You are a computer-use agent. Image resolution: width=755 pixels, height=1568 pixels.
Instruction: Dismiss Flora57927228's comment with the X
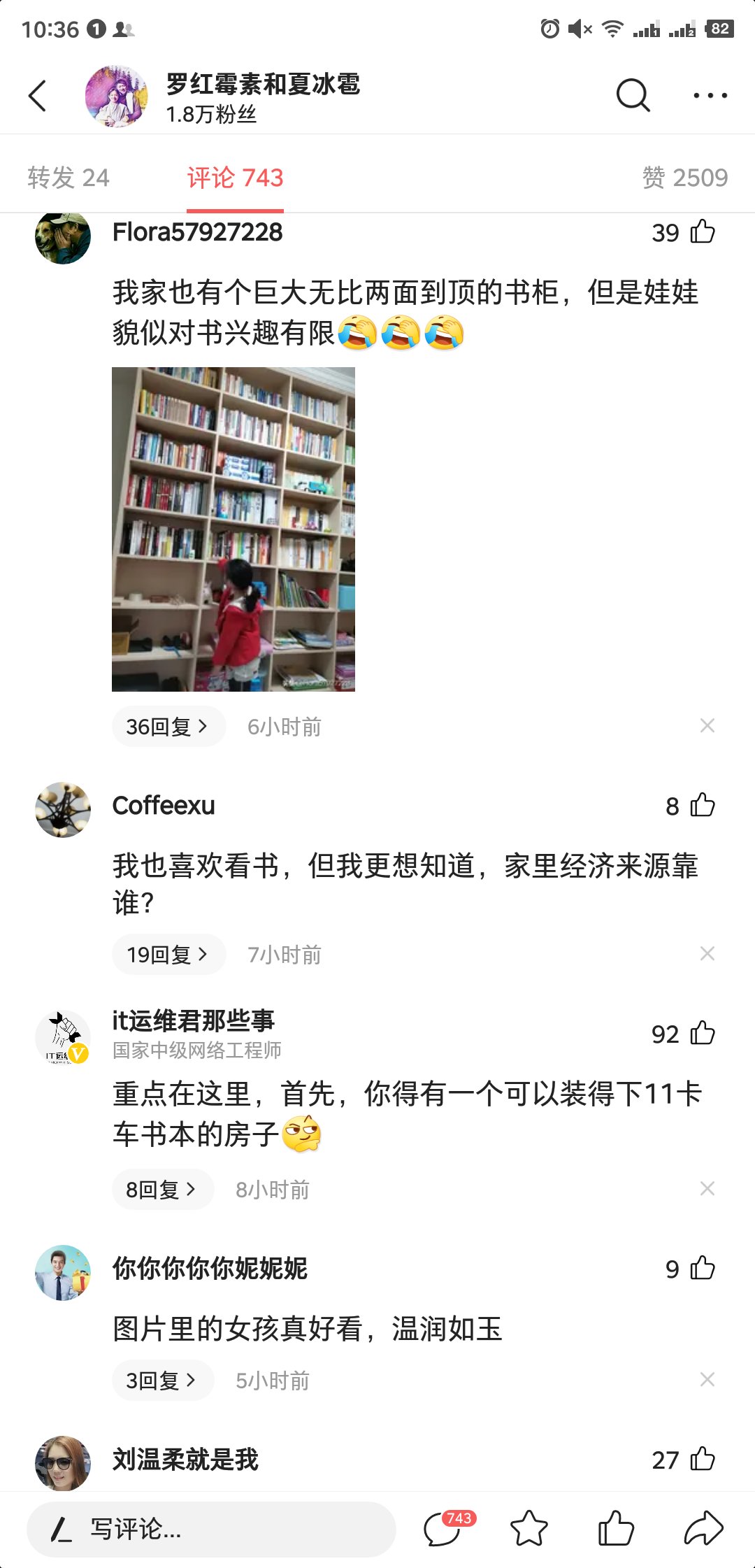point(707,726)
